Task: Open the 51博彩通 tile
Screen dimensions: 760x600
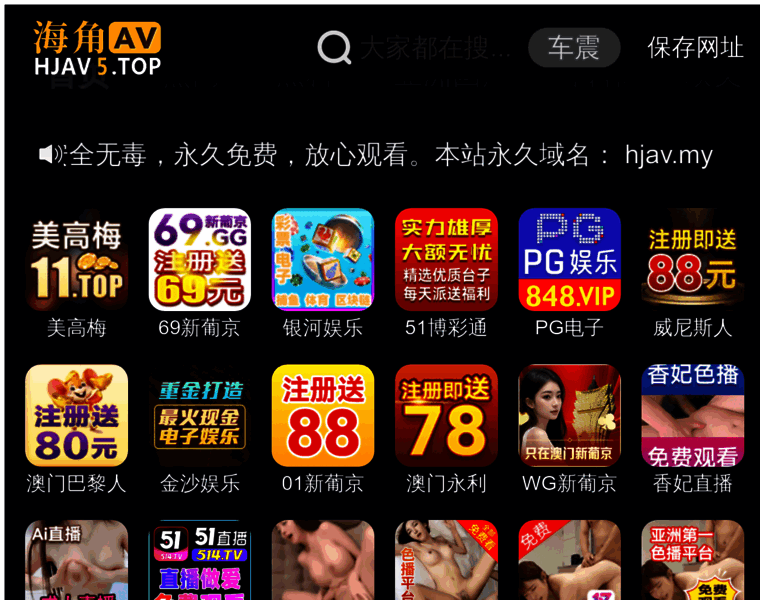Action: (x=446, y=260)
